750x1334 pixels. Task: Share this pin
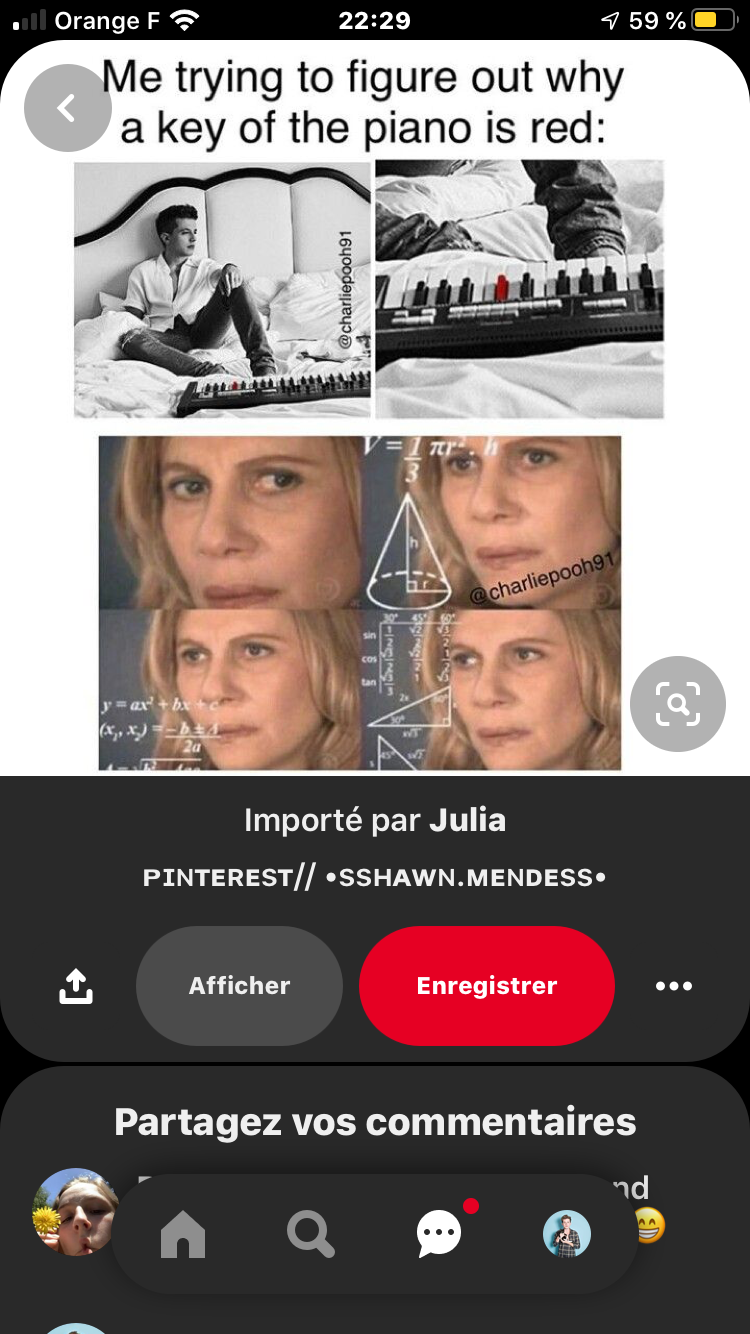pyautogui.click(x=76, y=987)
